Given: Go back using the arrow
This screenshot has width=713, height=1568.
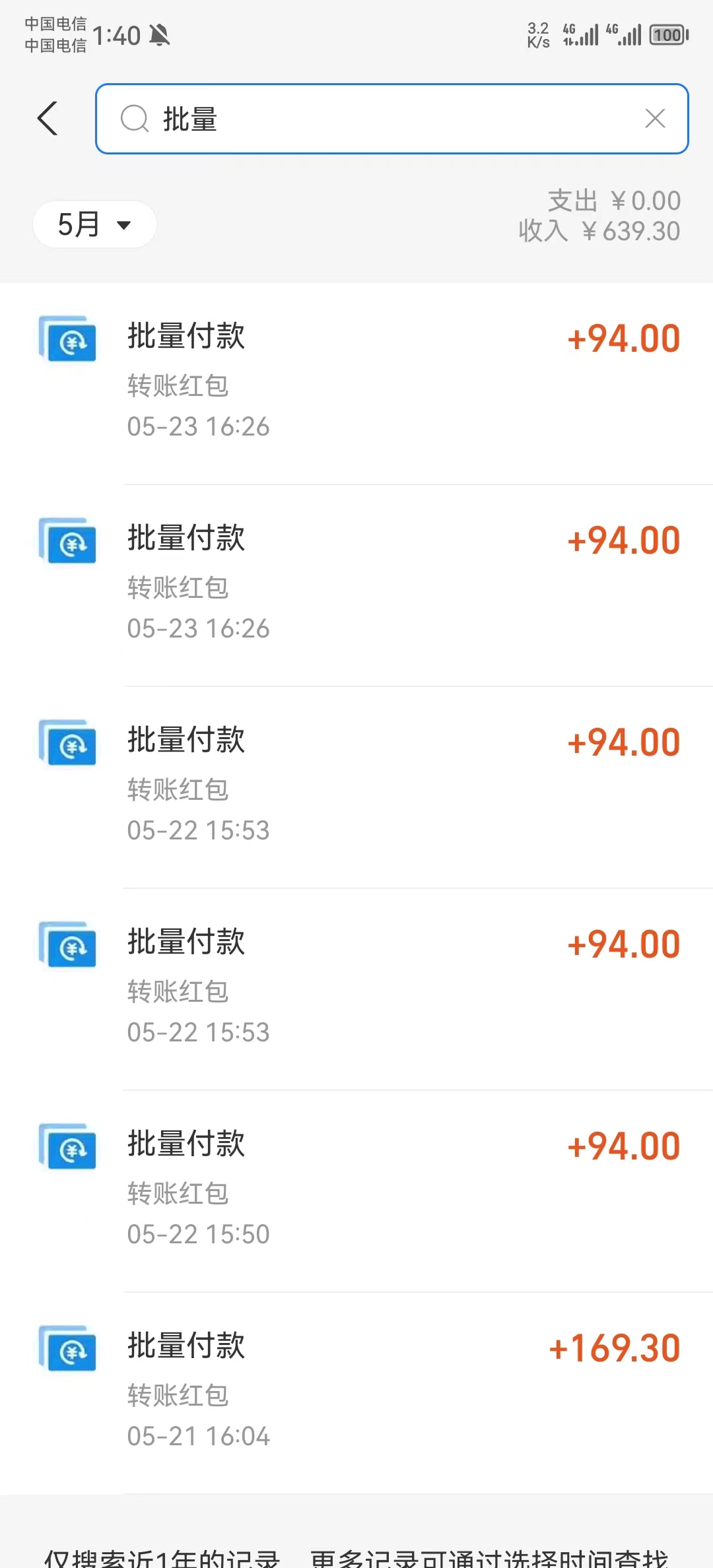Looking at the screenshot, I should (47, 119).
